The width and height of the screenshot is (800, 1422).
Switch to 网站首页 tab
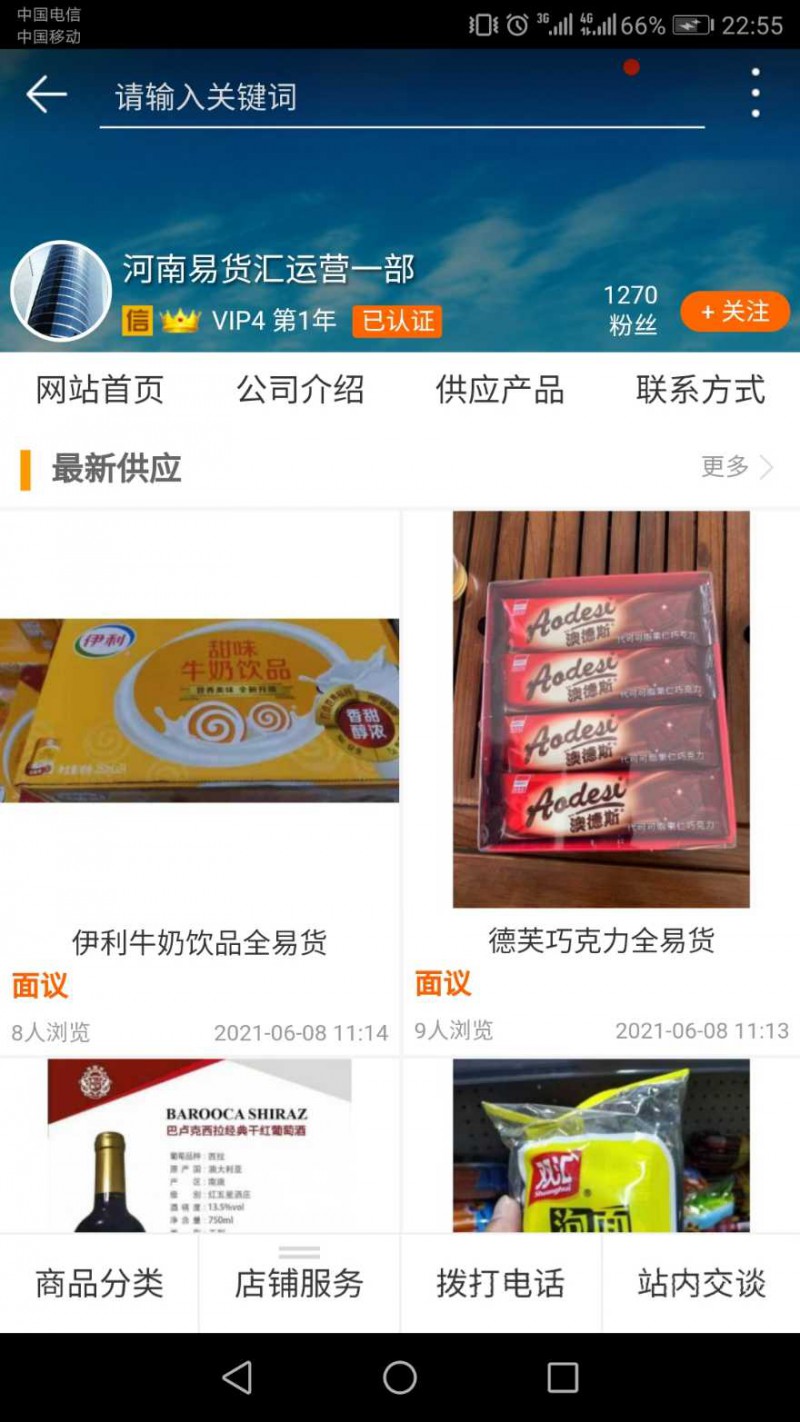99,390
